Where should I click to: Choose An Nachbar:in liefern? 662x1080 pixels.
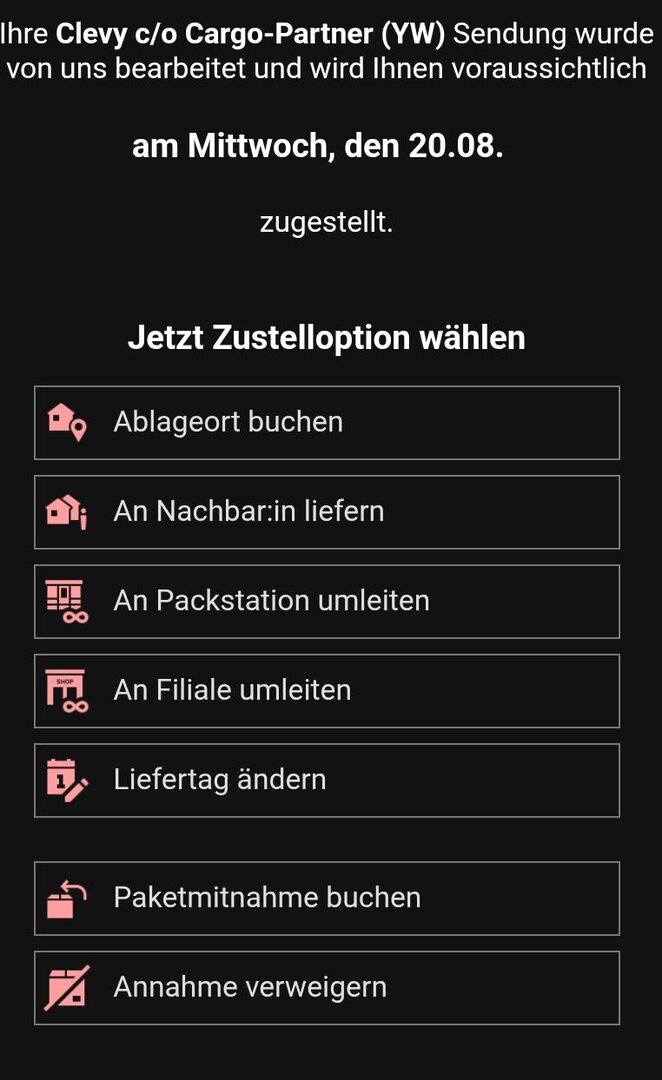tap(327, 512)
